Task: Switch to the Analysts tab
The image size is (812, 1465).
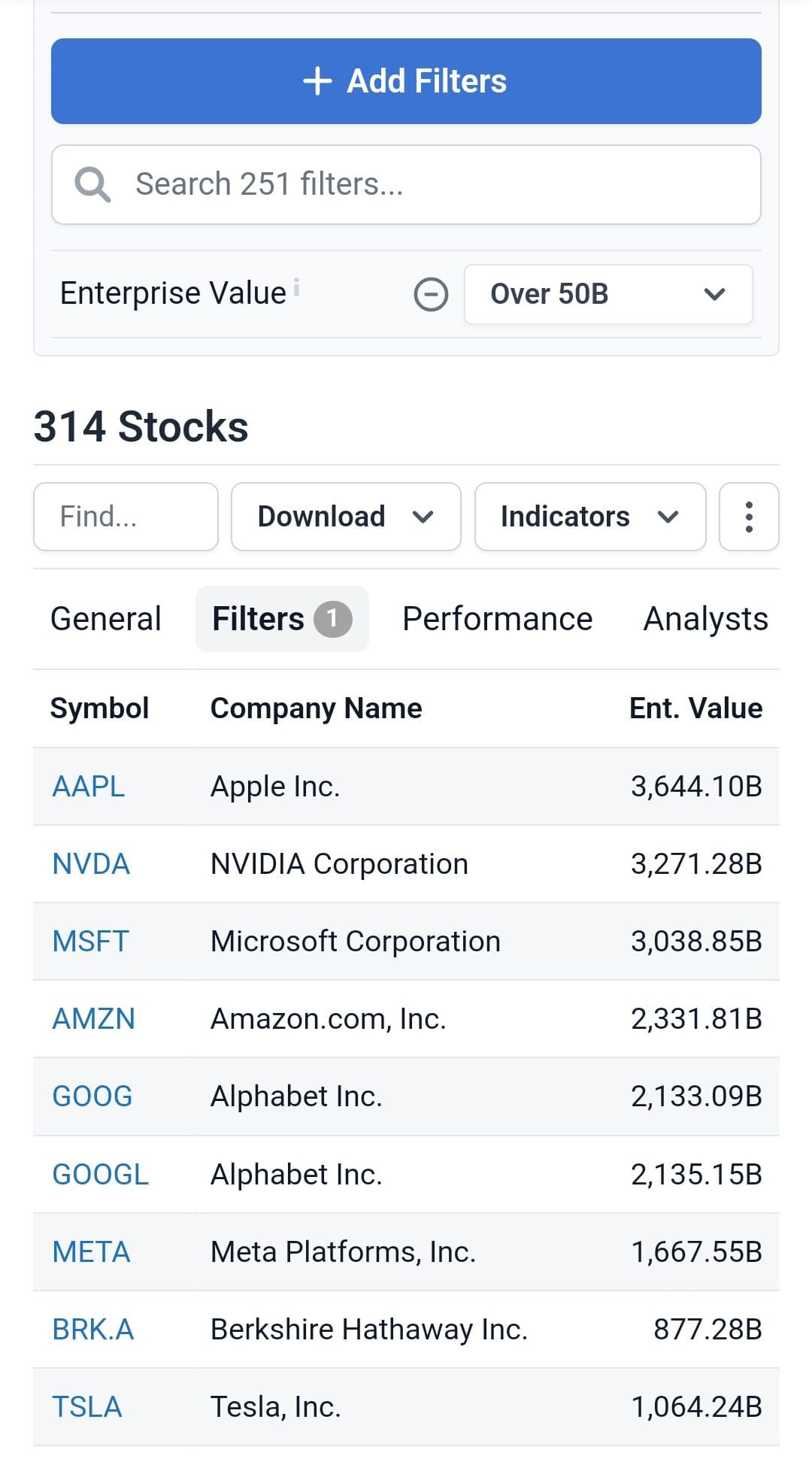Action: [704, 618]
